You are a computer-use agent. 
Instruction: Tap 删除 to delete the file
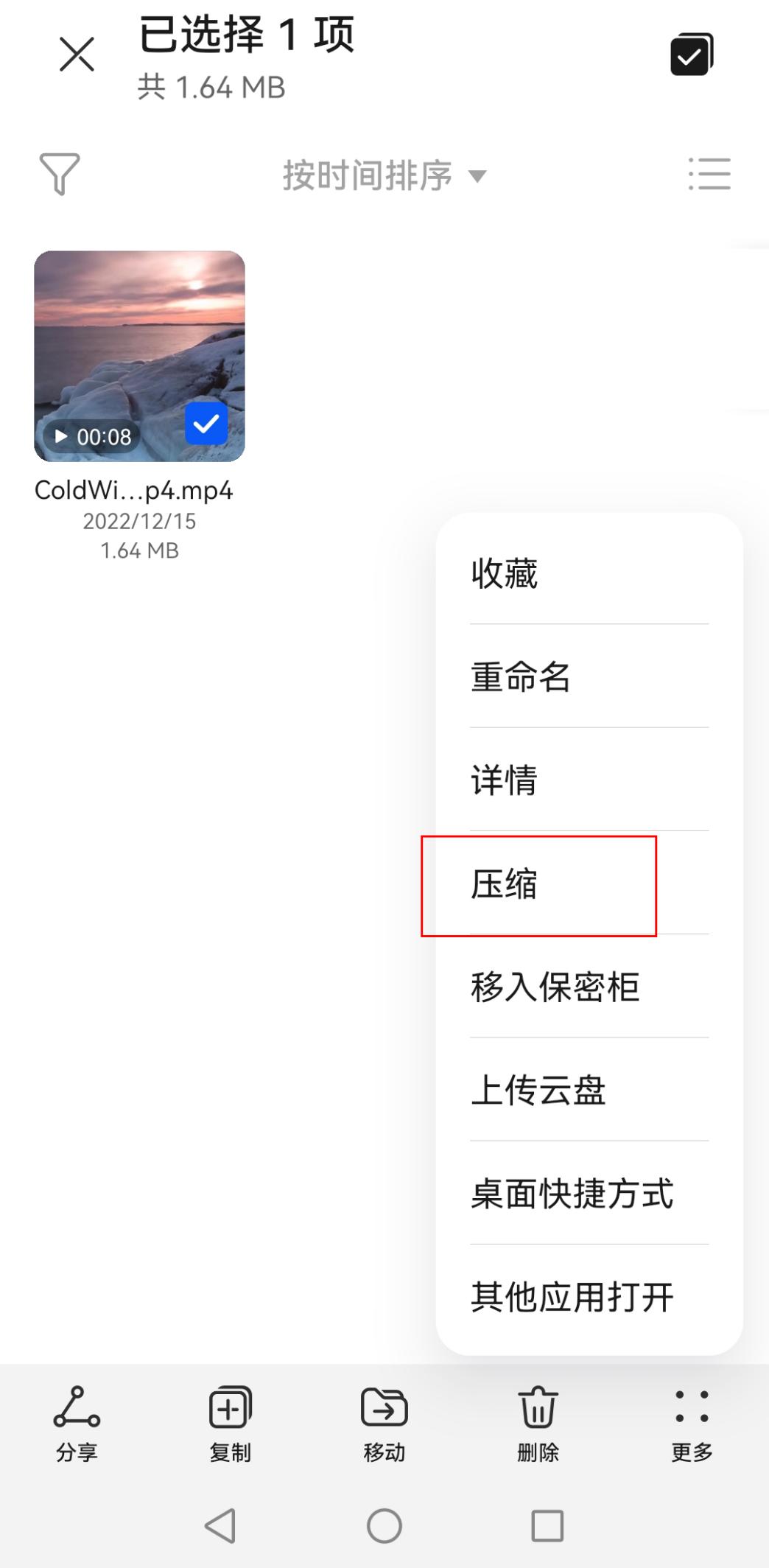tap(538, 1424)
